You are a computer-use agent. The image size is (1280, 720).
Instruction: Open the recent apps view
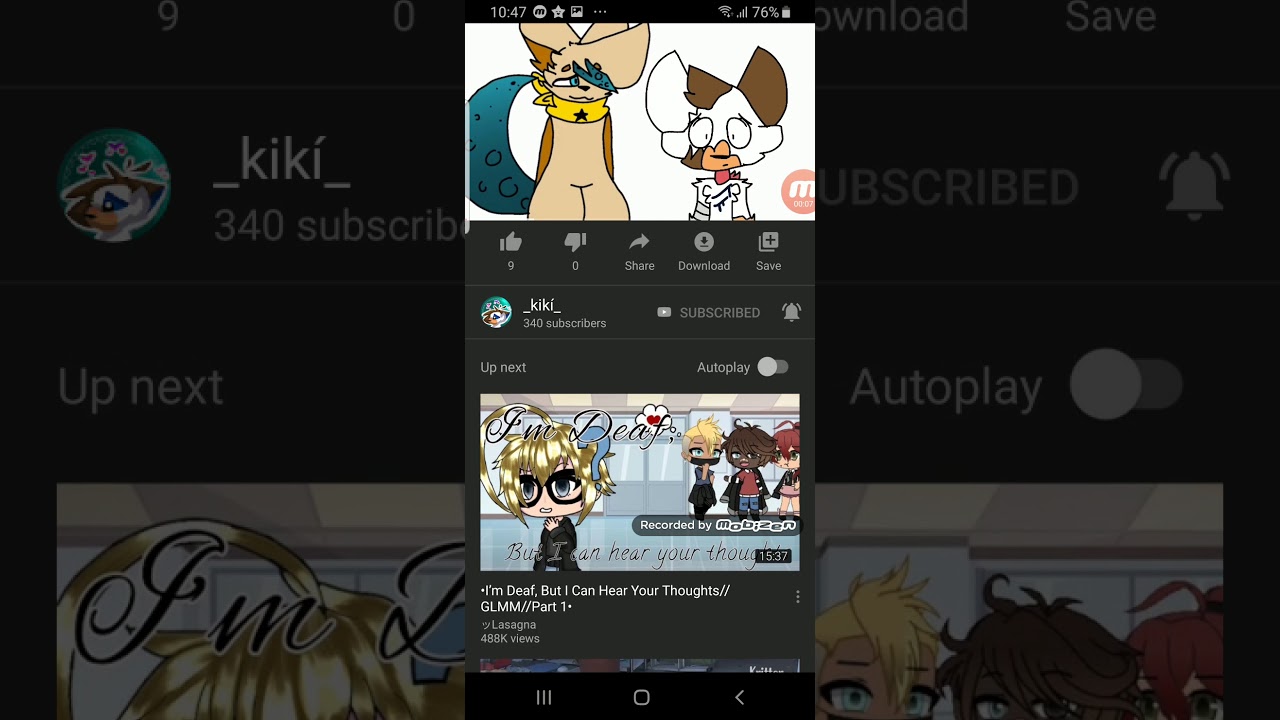pyautogui.click(x=544, y=697)
